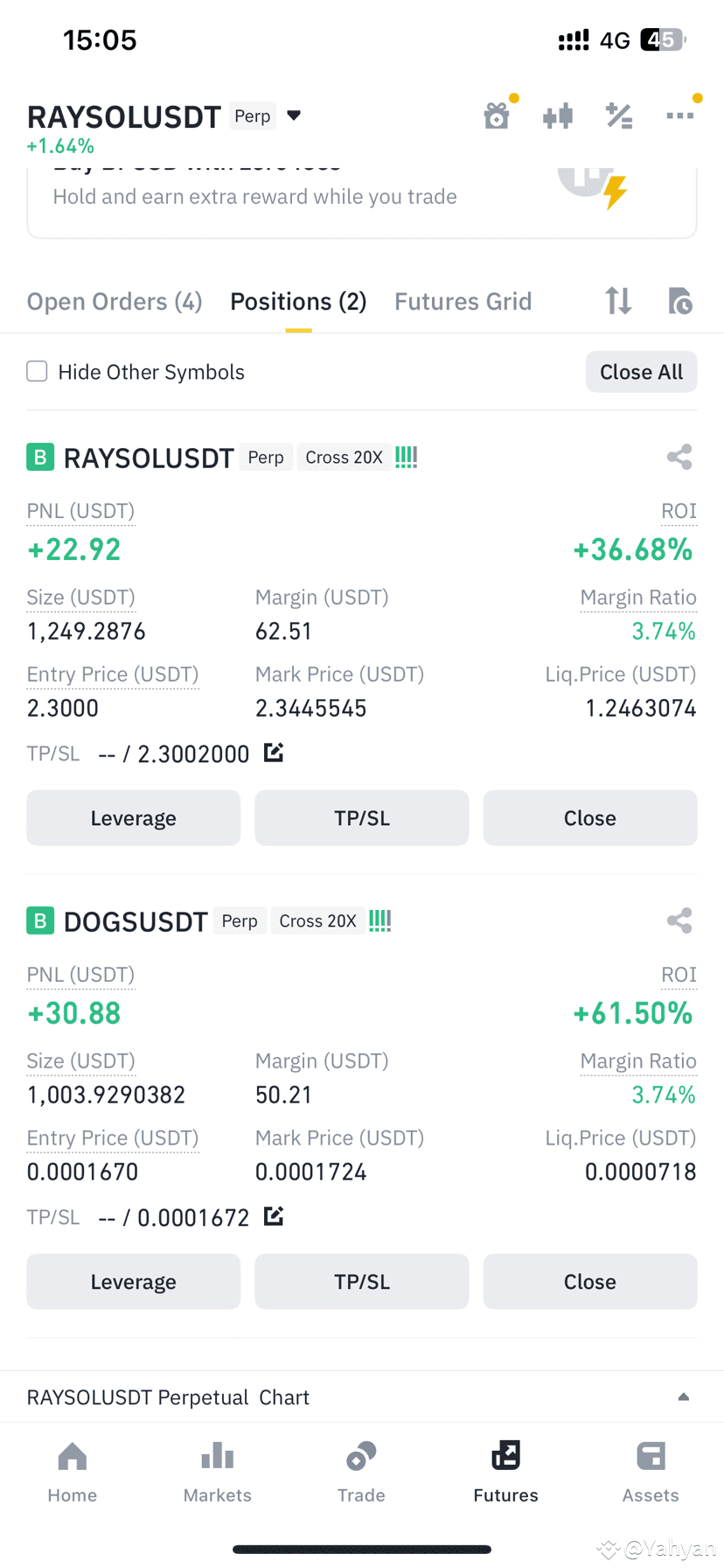Enable Hide Other Symbols
Image resolution: width=724 pixels, height=1568 pixels.
[x=37, y=371]
